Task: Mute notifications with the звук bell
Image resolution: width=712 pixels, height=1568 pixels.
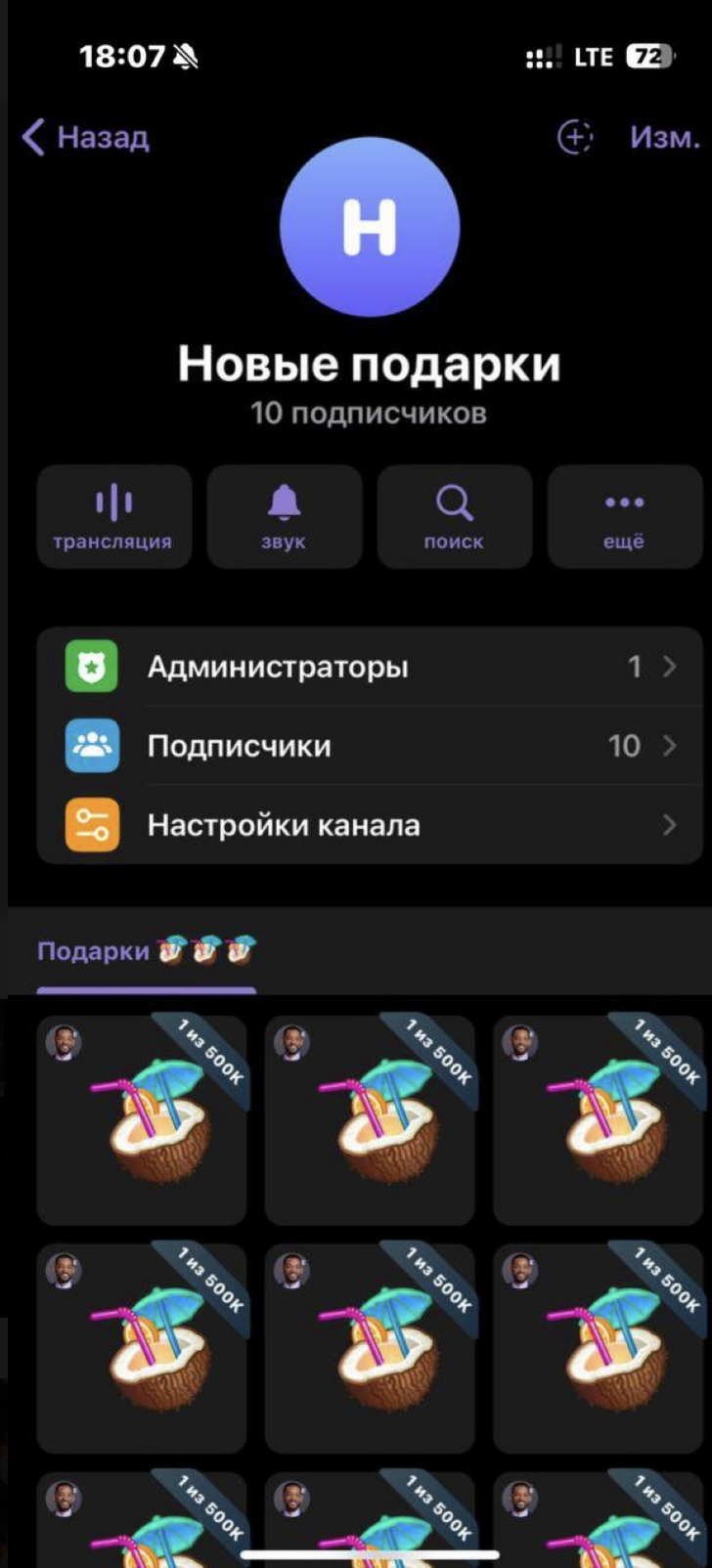Action: [284, 516]
